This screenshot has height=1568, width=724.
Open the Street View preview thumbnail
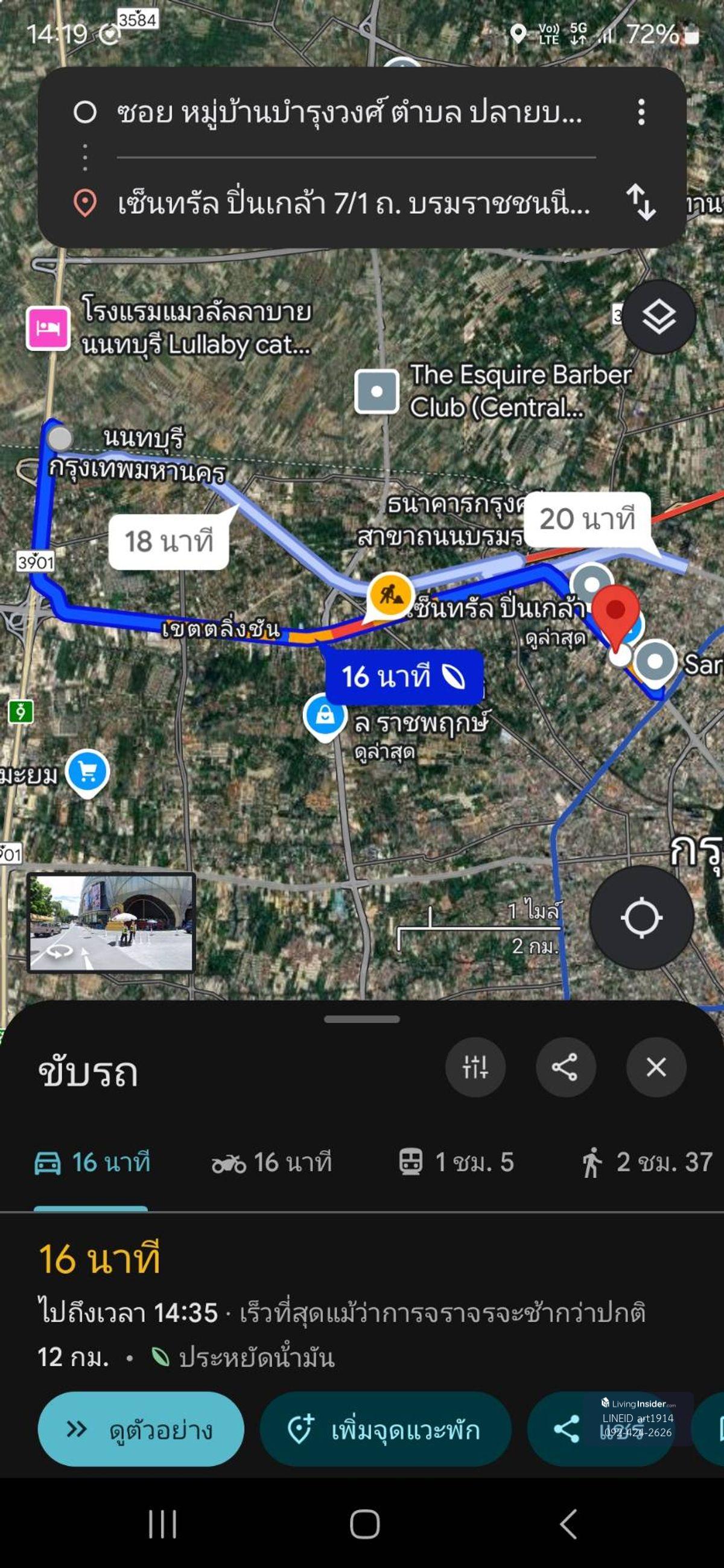click(x=111, y=923)
